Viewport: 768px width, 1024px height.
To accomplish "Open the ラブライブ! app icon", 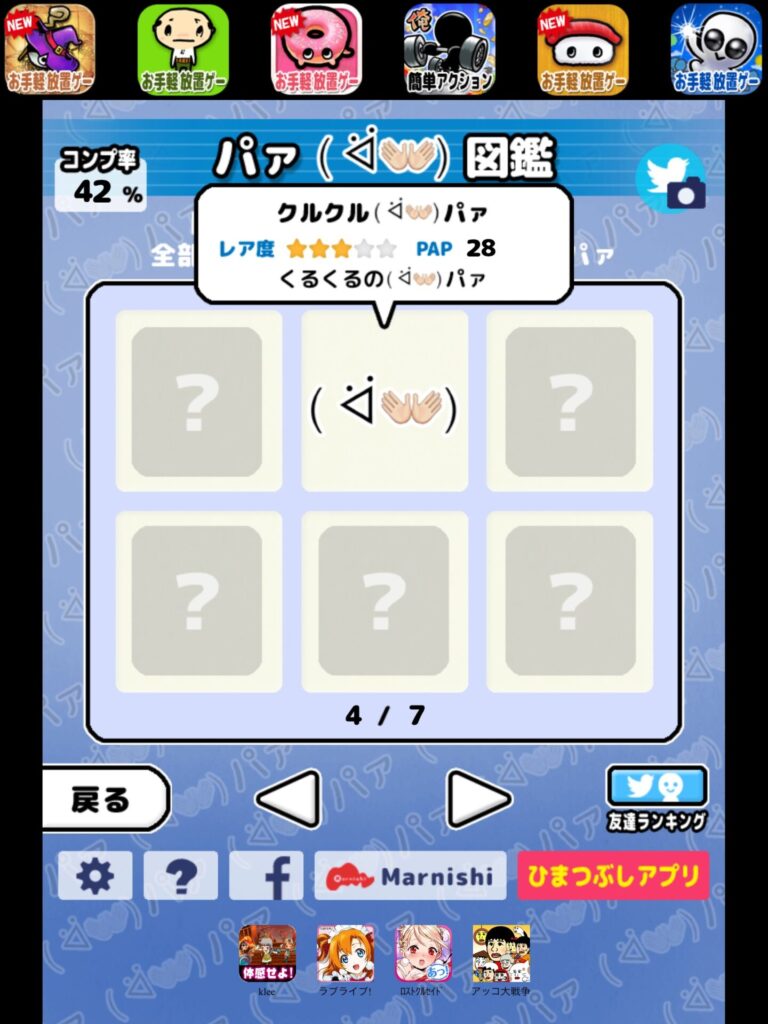I will point(346,954).
